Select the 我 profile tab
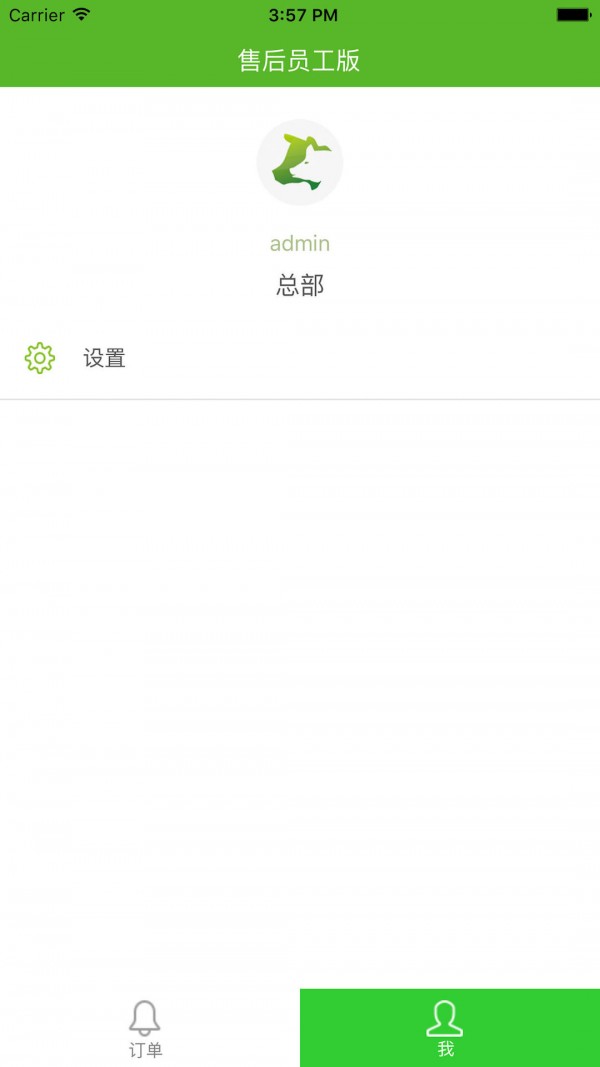This screenshot has height=1067, width=600. click(446, 1028)
